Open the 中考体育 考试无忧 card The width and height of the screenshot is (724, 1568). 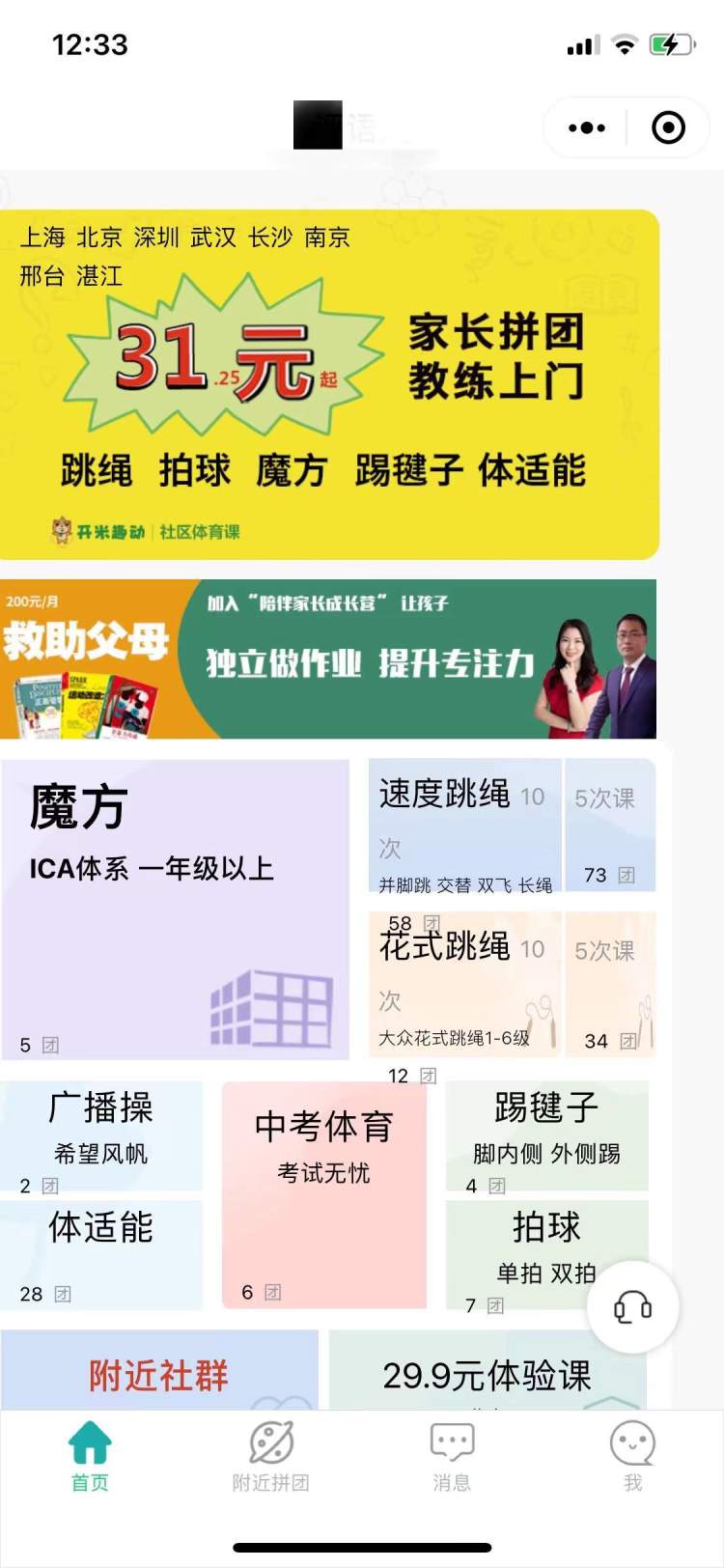pyautogui.click(x=324, y=1194)
